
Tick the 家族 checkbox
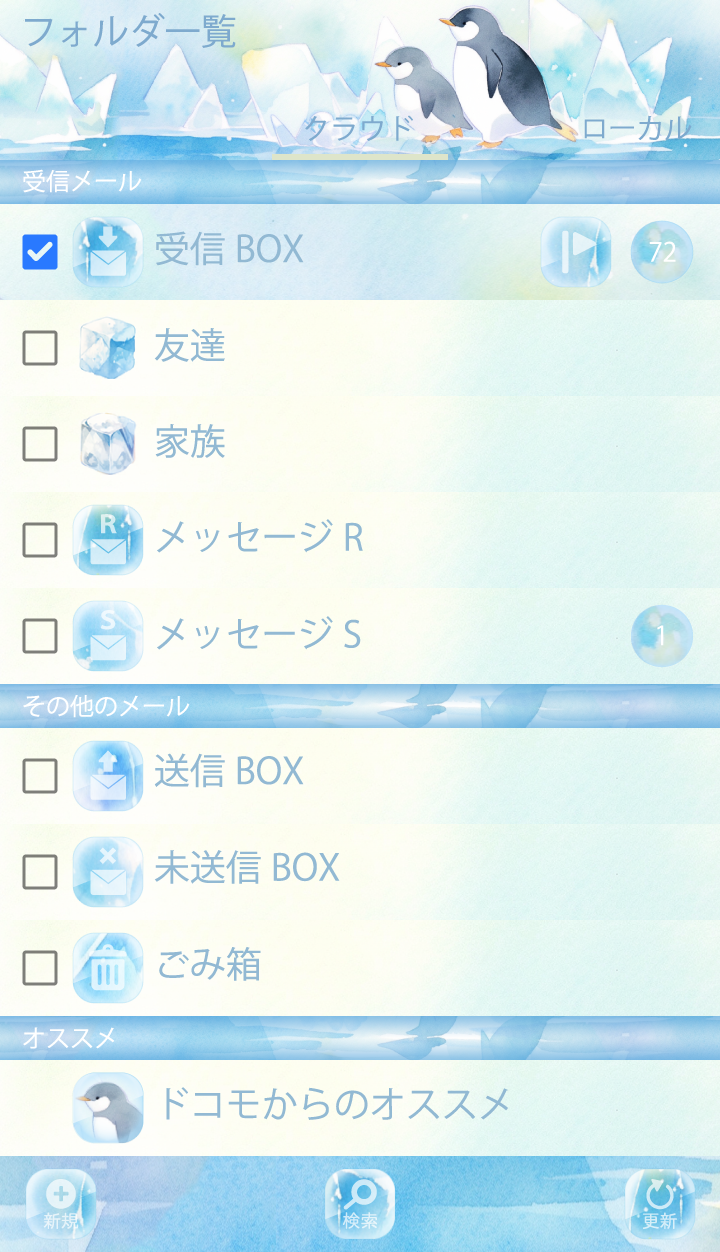[40, 444]
